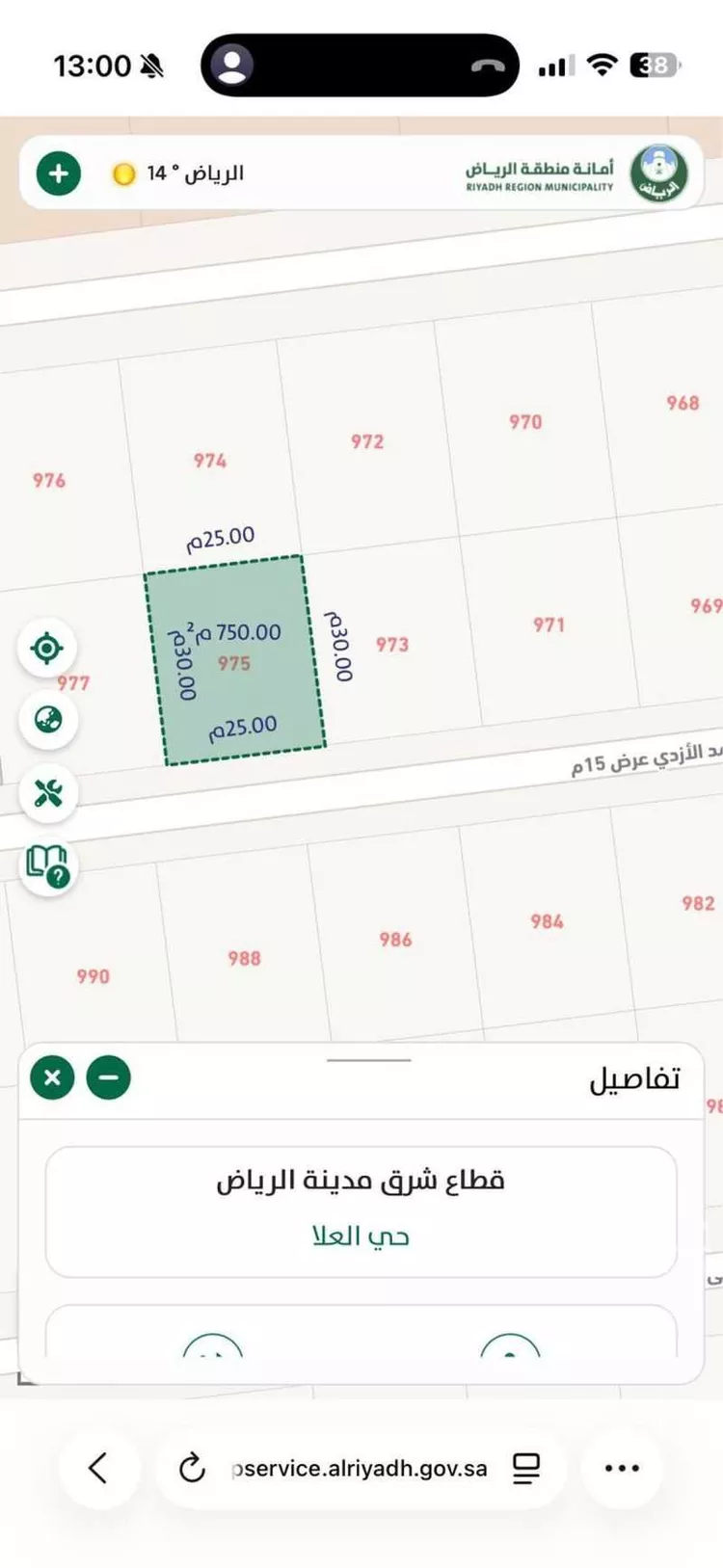Open the map legend help book icon

point(45,865)
